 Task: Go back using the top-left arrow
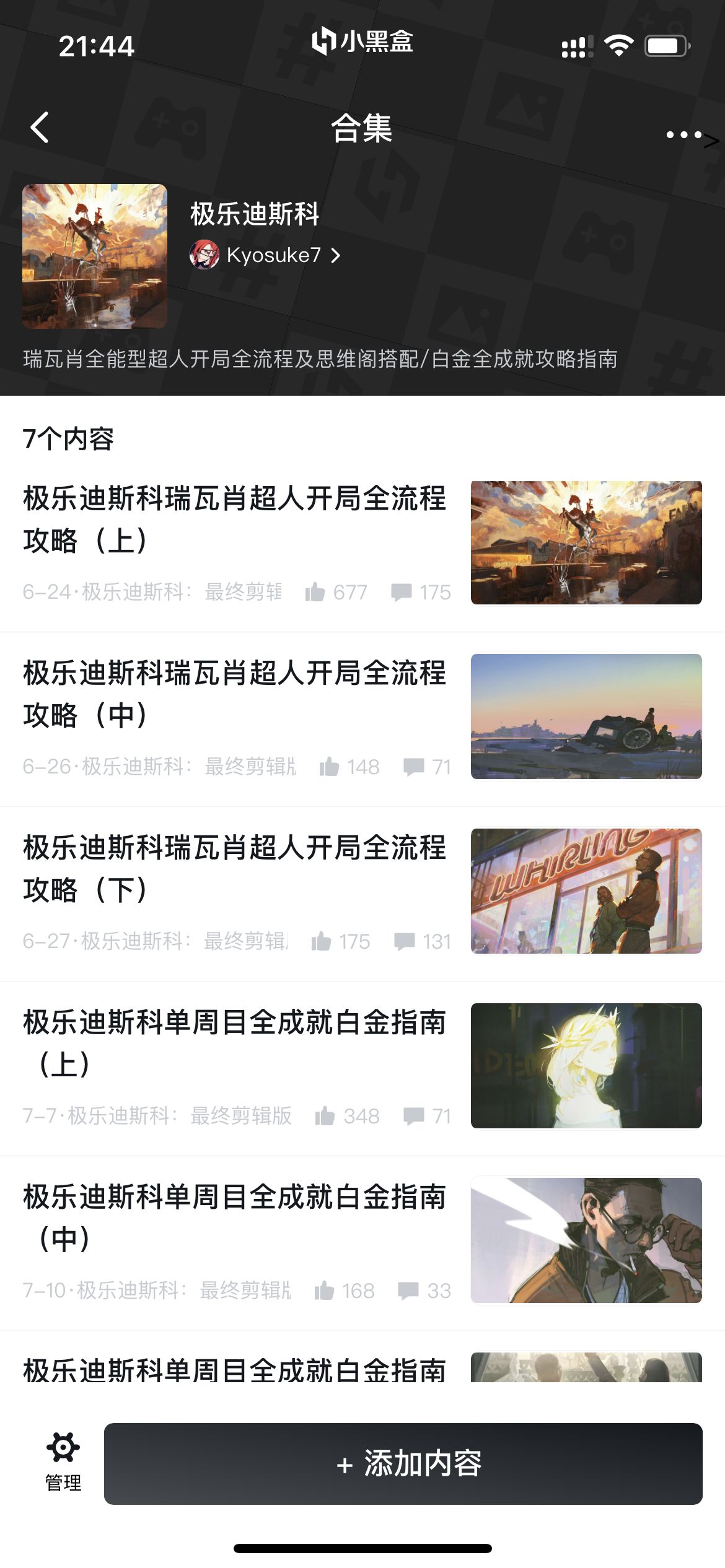click(x=40, y=128)
